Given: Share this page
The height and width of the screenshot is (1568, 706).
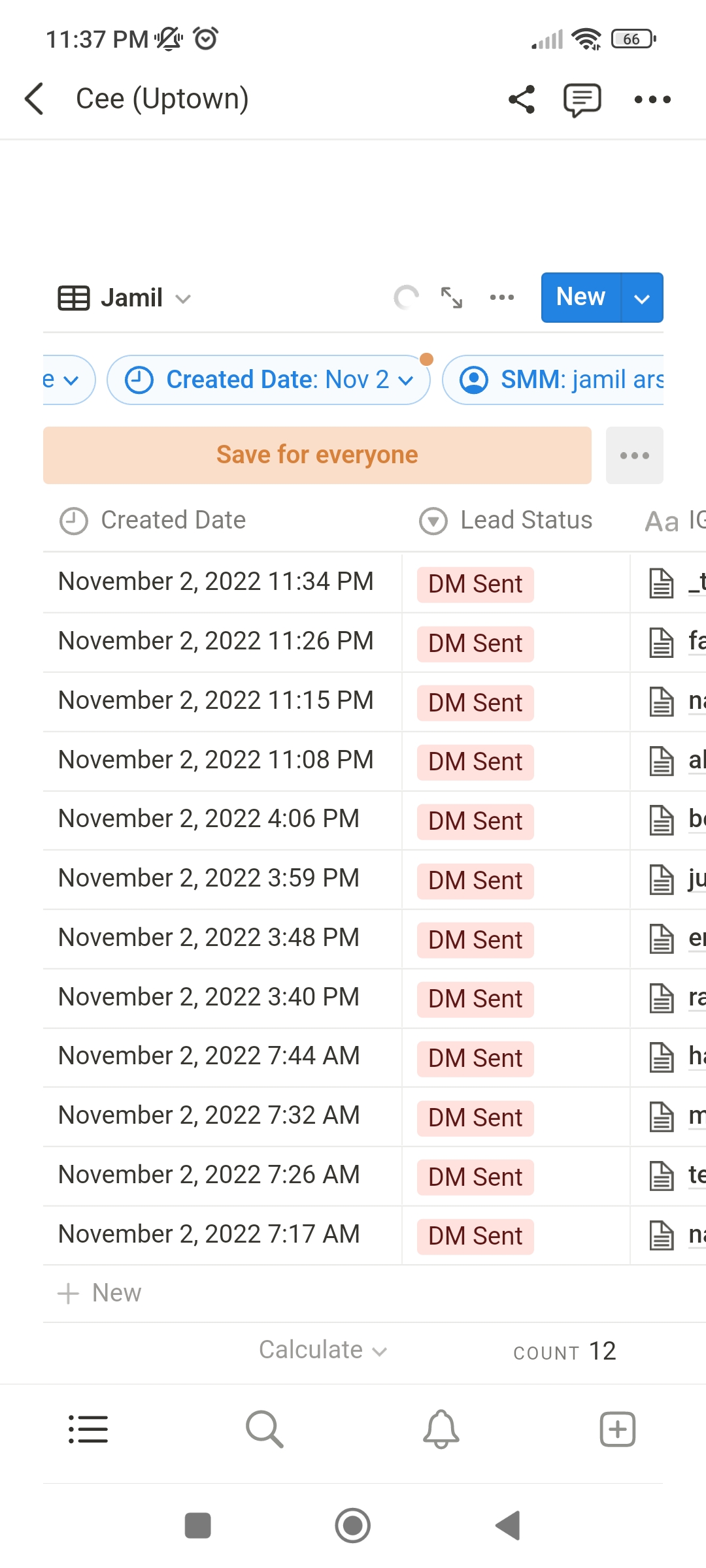Looking at the screenshot, I should pos(522,99).
